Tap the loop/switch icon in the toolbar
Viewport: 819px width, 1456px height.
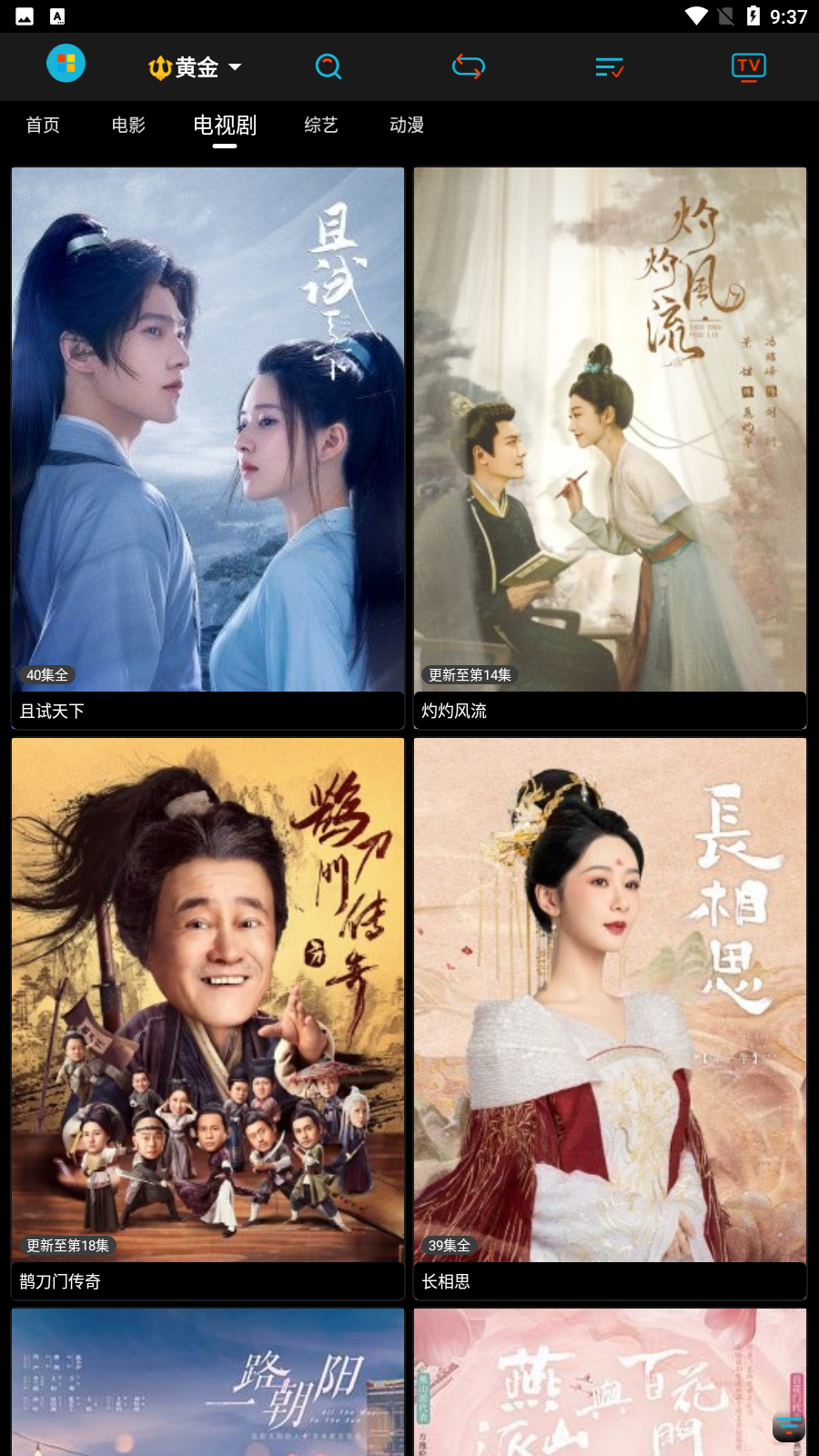tap(469, 66)
